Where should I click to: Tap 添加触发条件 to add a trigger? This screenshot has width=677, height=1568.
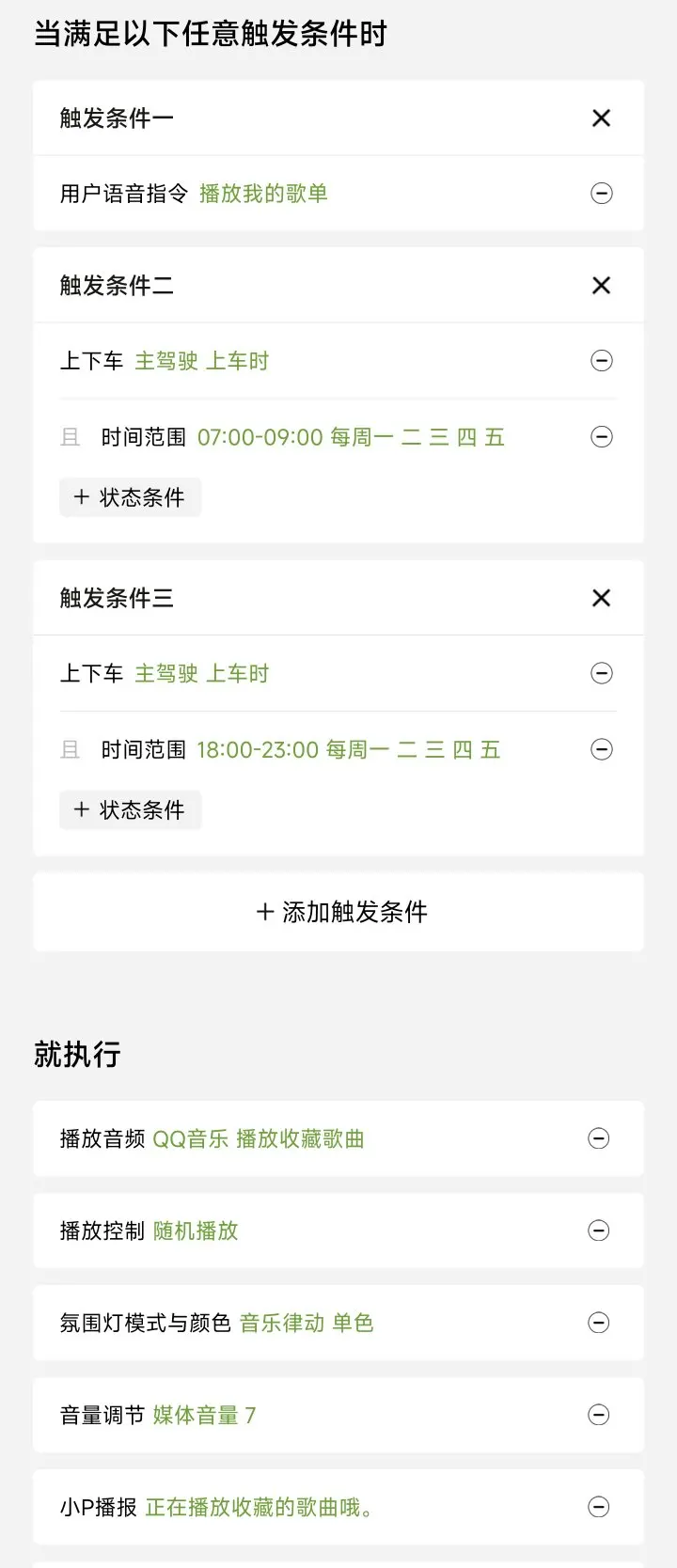340,912
